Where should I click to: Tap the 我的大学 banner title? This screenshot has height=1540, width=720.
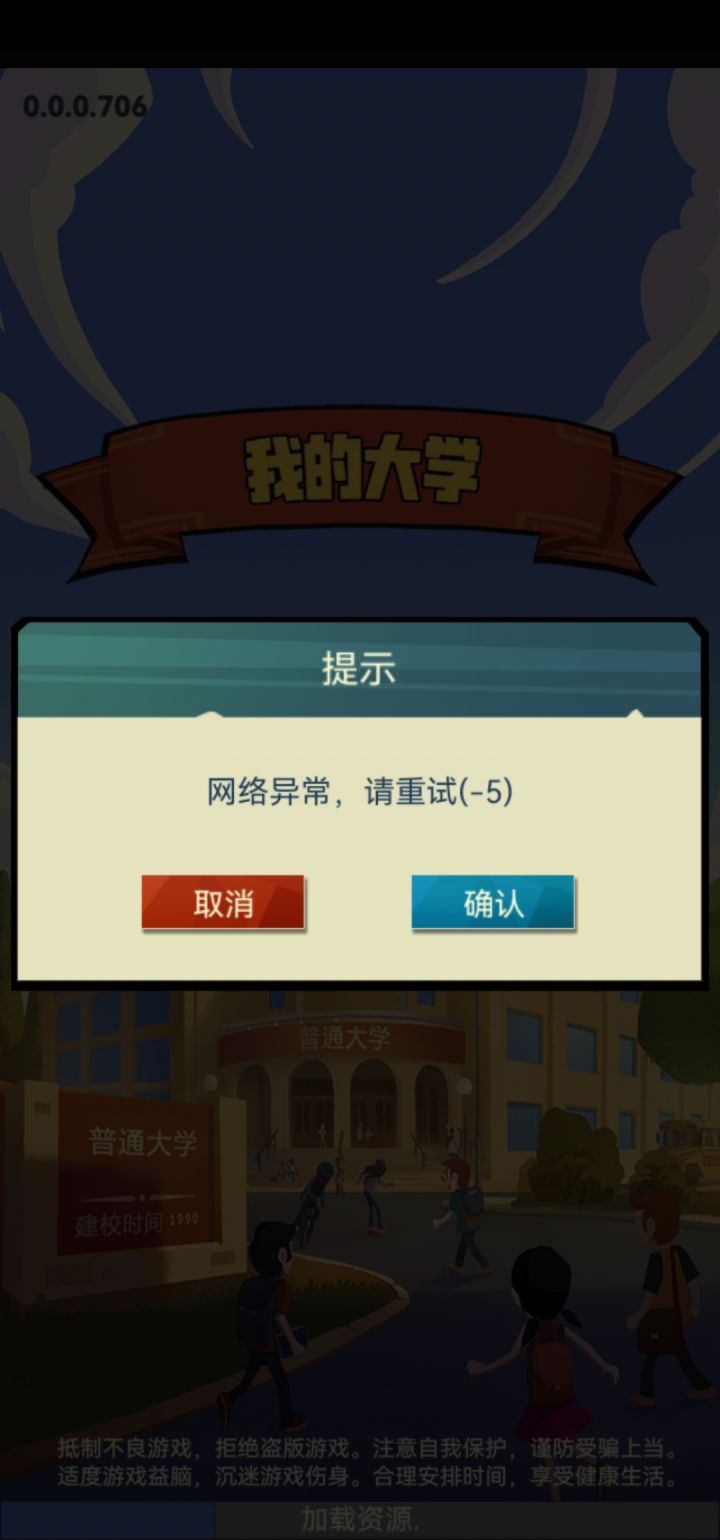[x=358, y=465]
